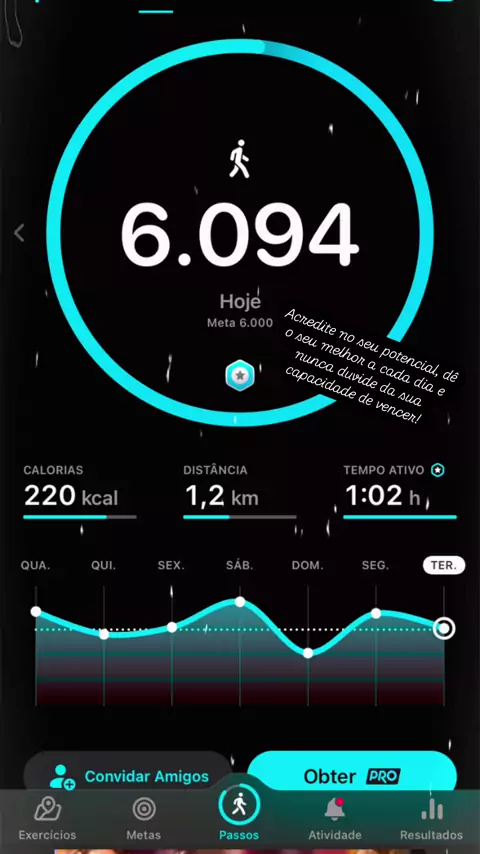This screenshot has height=854, width=480.
Task: Tap Obter PRO button
Action: (x=352, y=776)
